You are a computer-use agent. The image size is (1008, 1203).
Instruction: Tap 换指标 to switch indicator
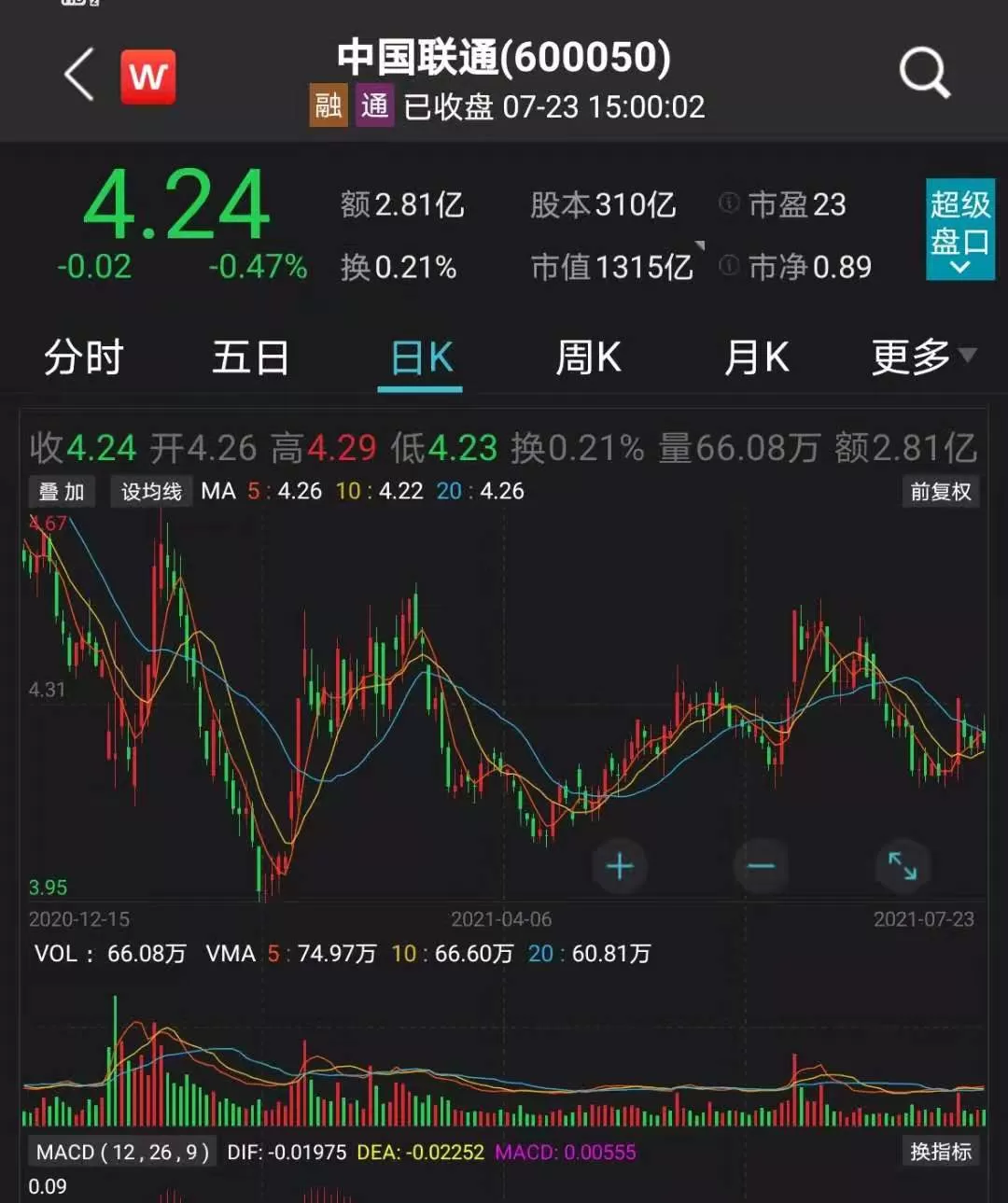(941, 1152)
